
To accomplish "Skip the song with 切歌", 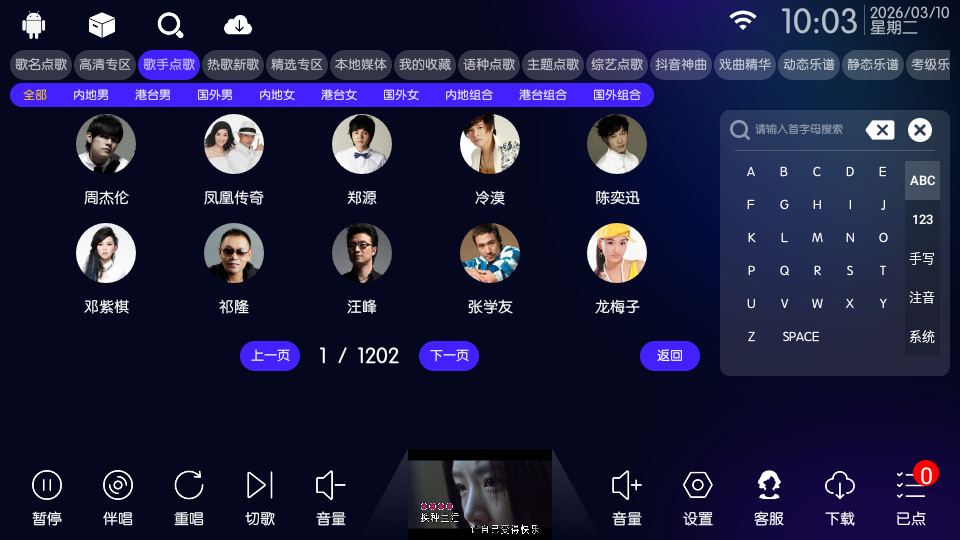I will click(260, 497).
